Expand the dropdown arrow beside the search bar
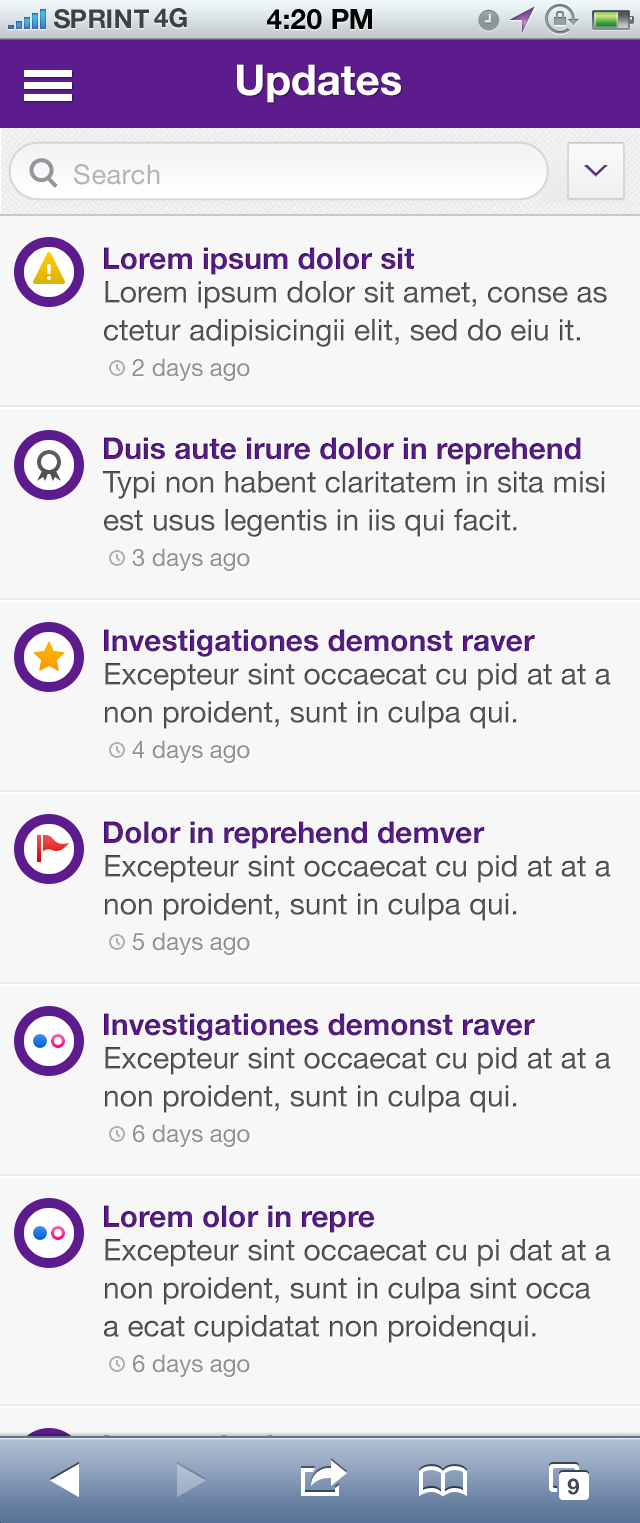Image resolution: width=640 pixels, height=1523 pixels. click(595, 171)
